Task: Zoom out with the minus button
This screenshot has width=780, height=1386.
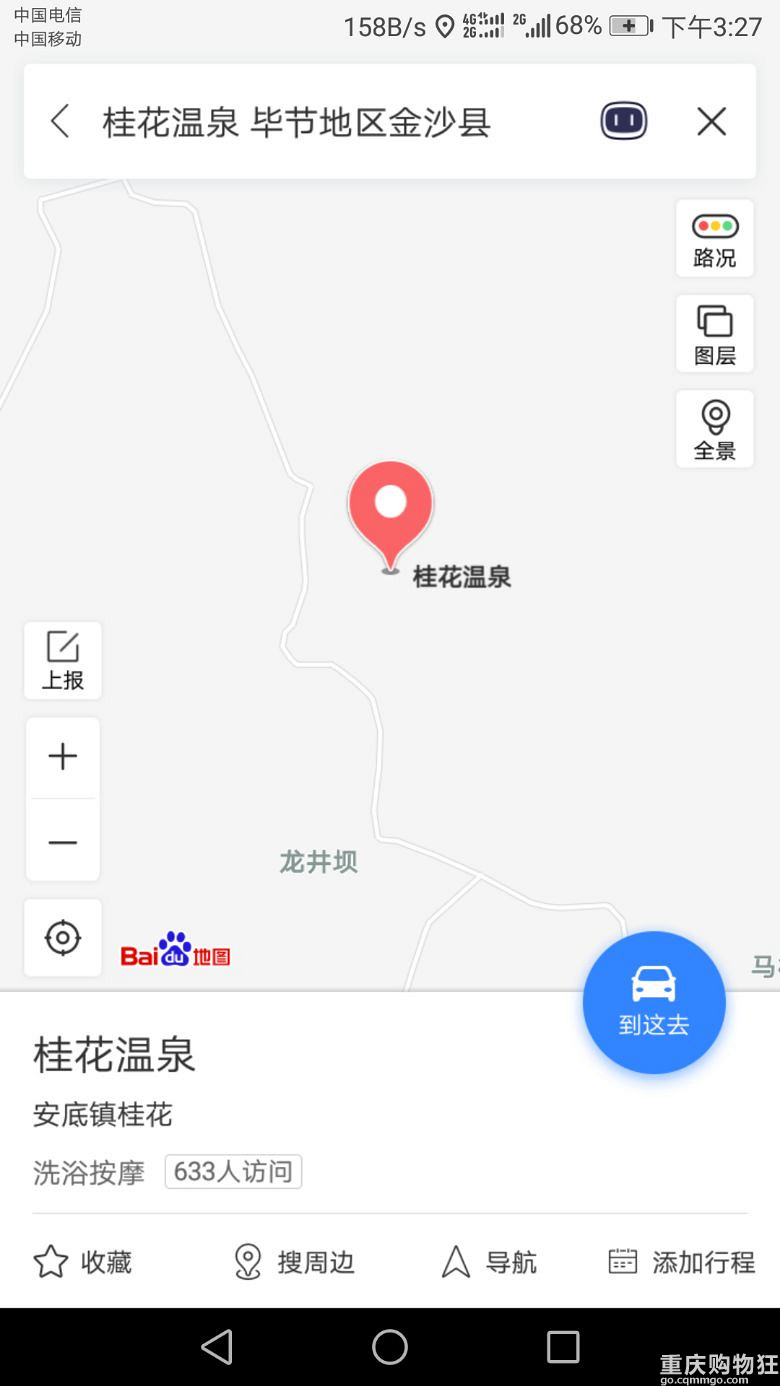Action: coord(63,841)
